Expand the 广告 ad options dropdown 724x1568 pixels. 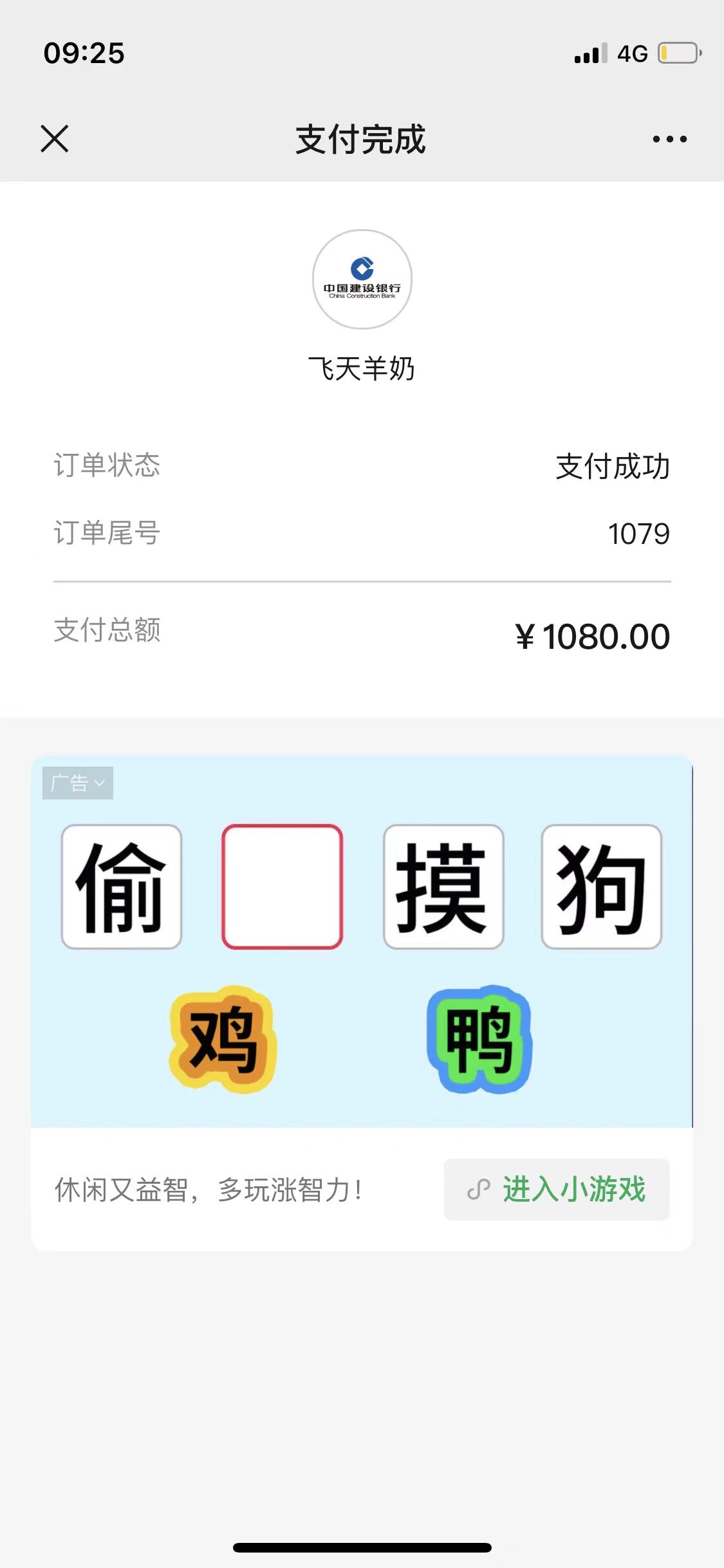tap(78, 783)
